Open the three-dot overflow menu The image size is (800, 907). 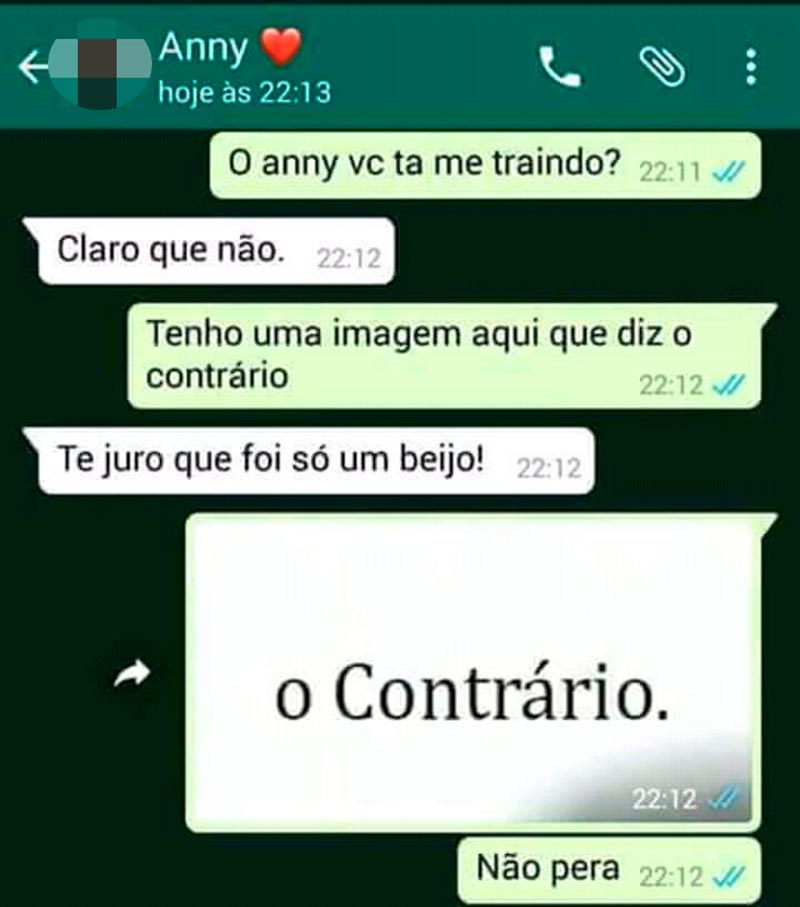pos(750,67)
